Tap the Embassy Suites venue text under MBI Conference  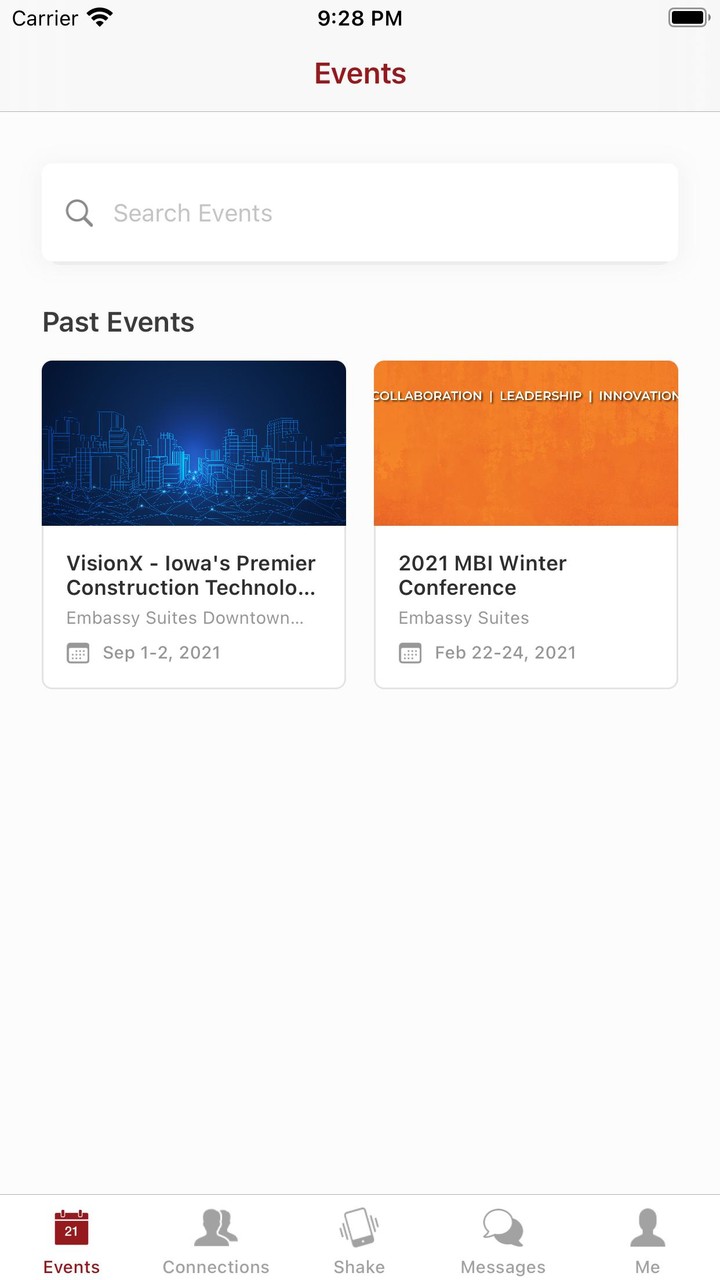coord(464,618)
